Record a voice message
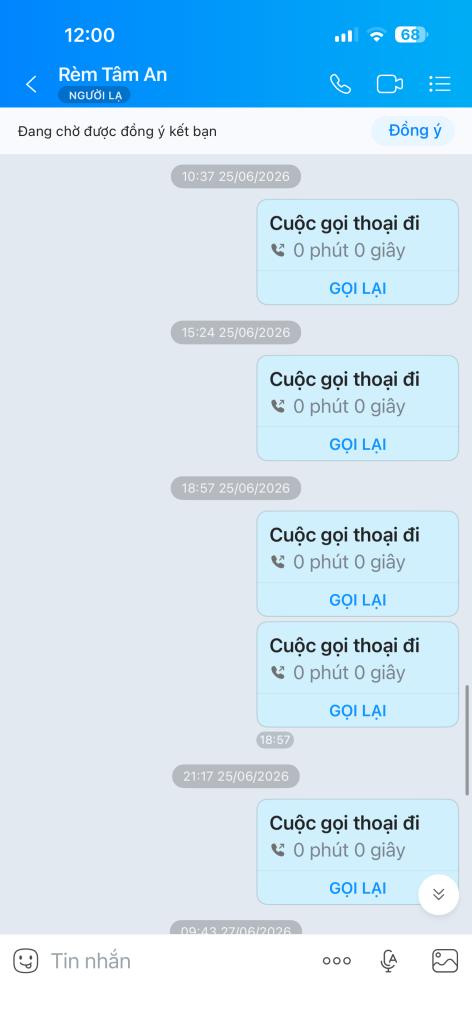This screenshot has height=1024, width=472. 389,961
